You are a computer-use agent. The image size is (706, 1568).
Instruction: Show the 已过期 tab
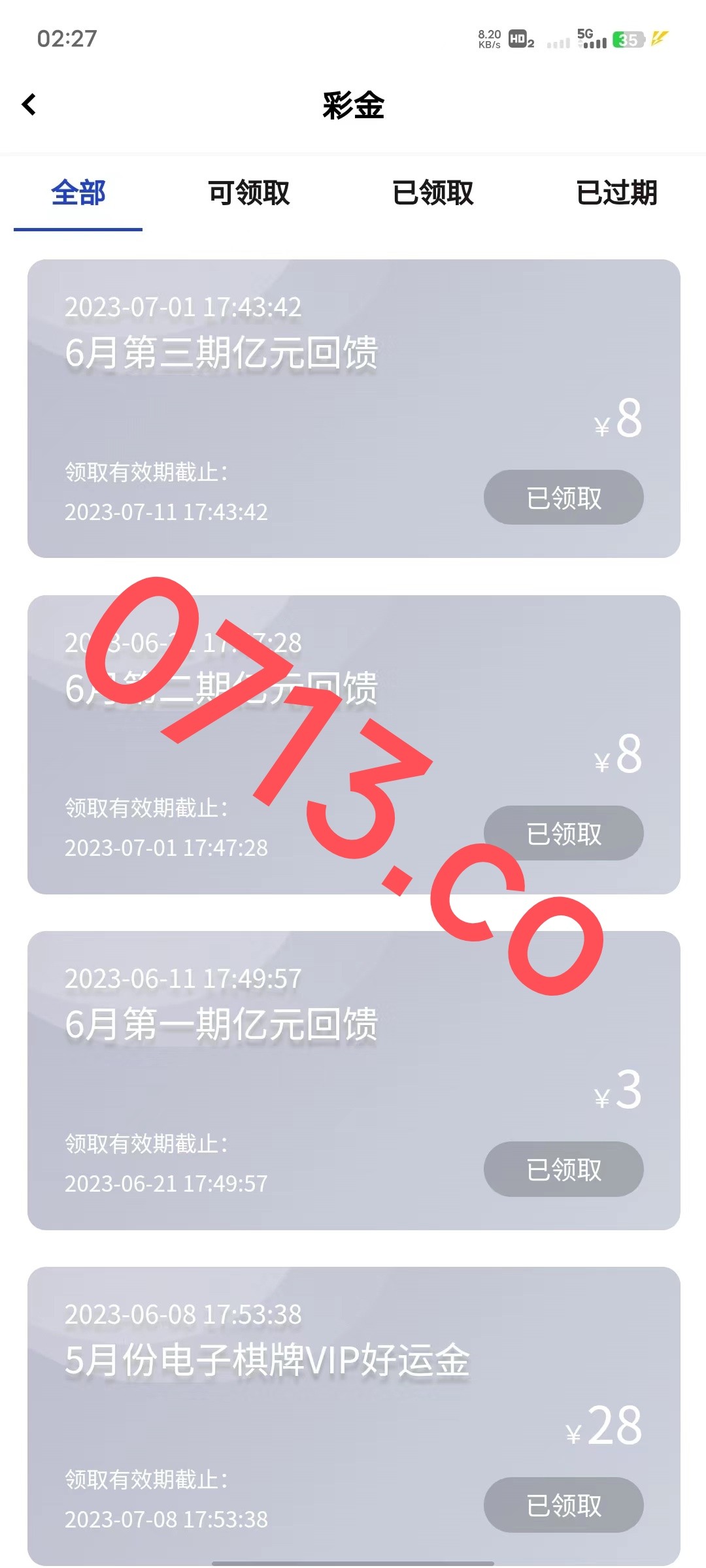(x=616, y=193)
